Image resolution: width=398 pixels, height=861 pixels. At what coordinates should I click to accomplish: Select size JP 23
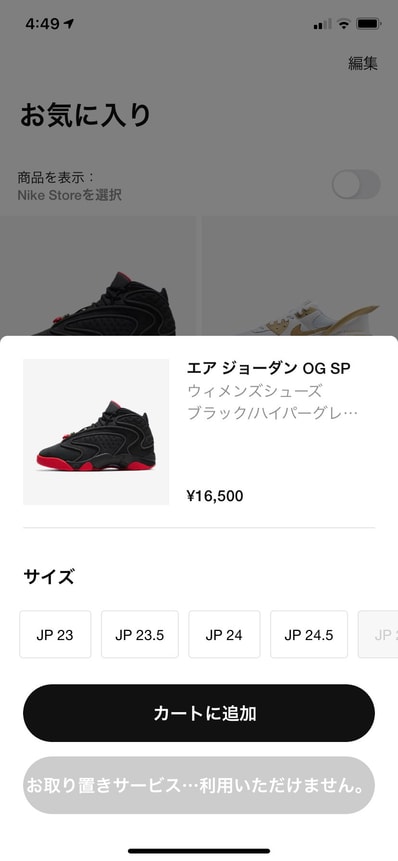point(55,634)
